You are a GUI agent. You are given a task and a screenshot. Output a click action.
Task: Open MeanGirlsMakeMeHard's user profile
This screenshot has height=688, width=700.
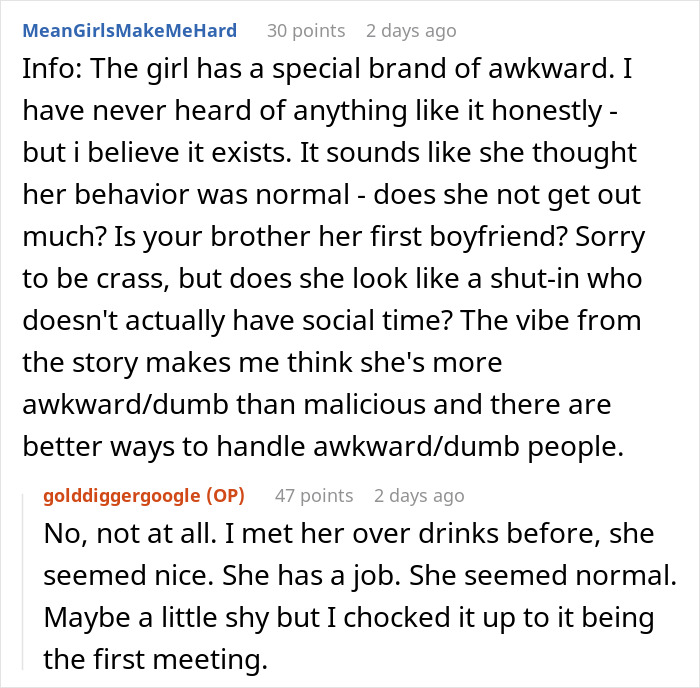click(129, 30)
